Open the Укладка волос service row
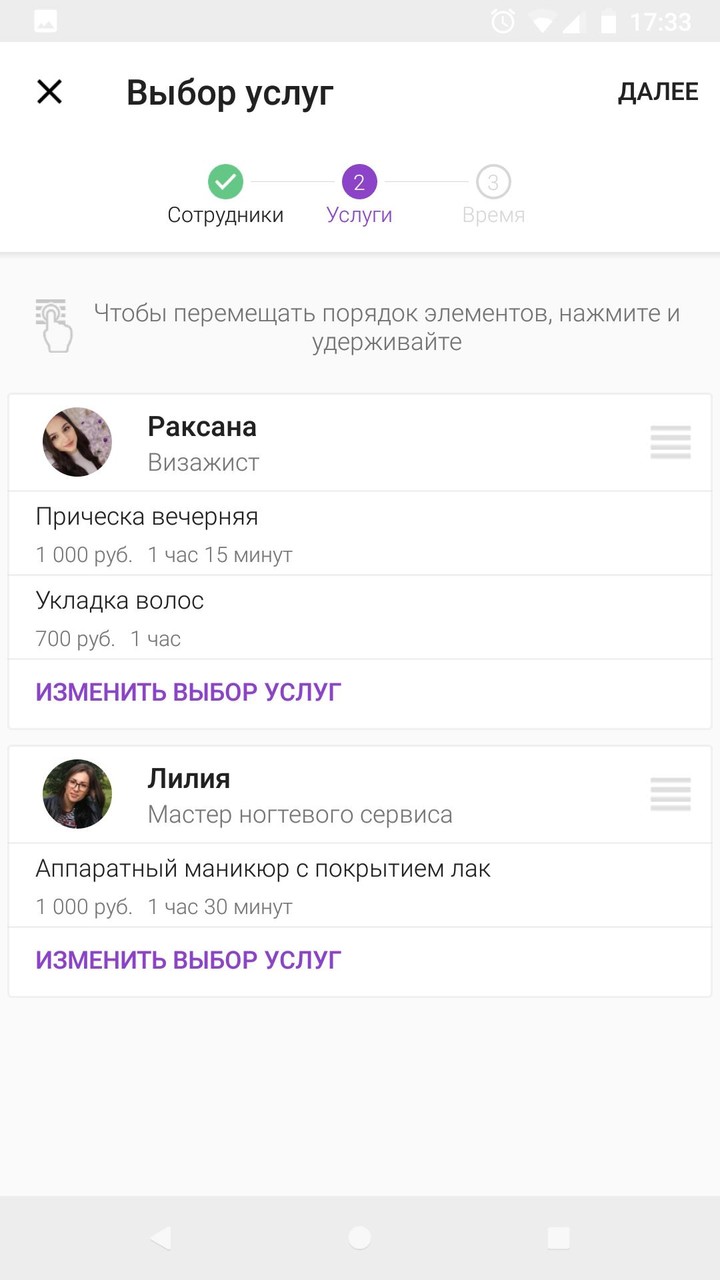 pos(359,617)
